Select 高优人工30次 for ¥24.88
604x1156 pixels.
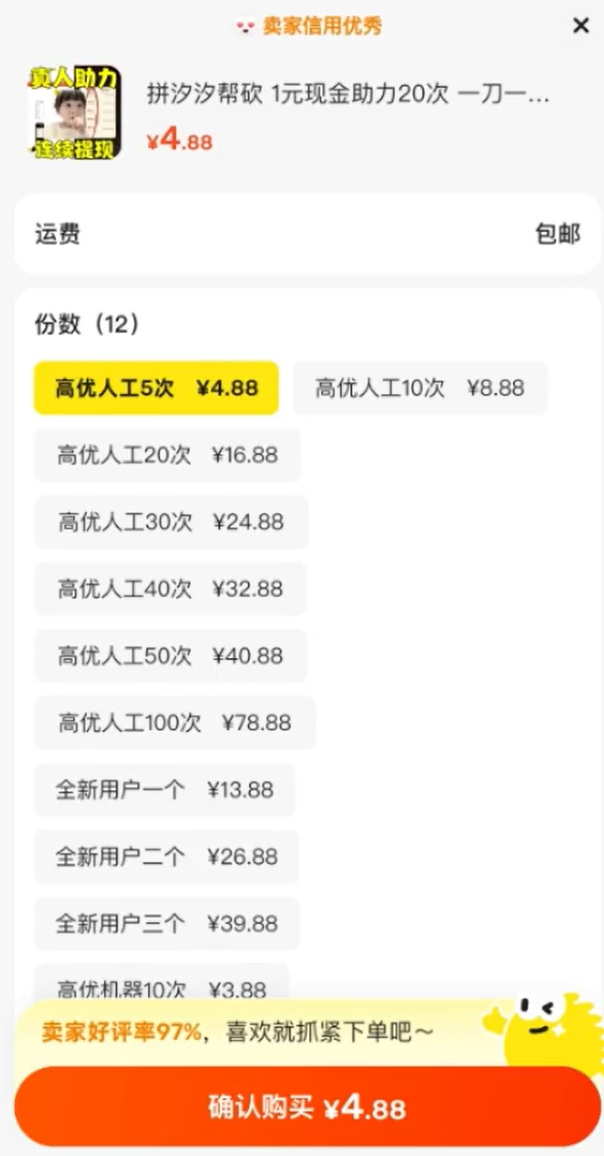pos(171,522)
